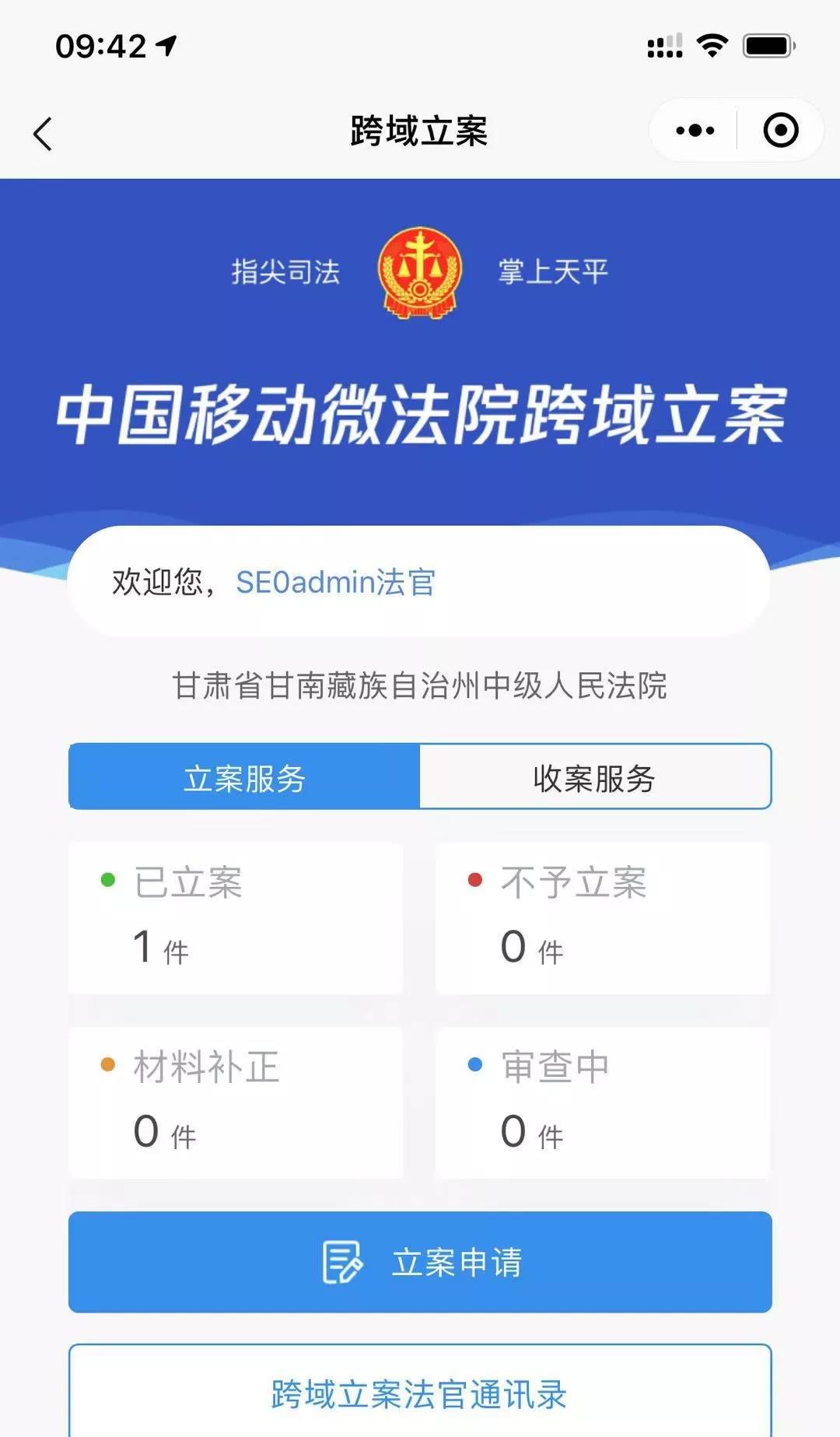This screenshot has height=1437, width=840.
Task: Open the mini program more options menu
Action: point(695,130)
